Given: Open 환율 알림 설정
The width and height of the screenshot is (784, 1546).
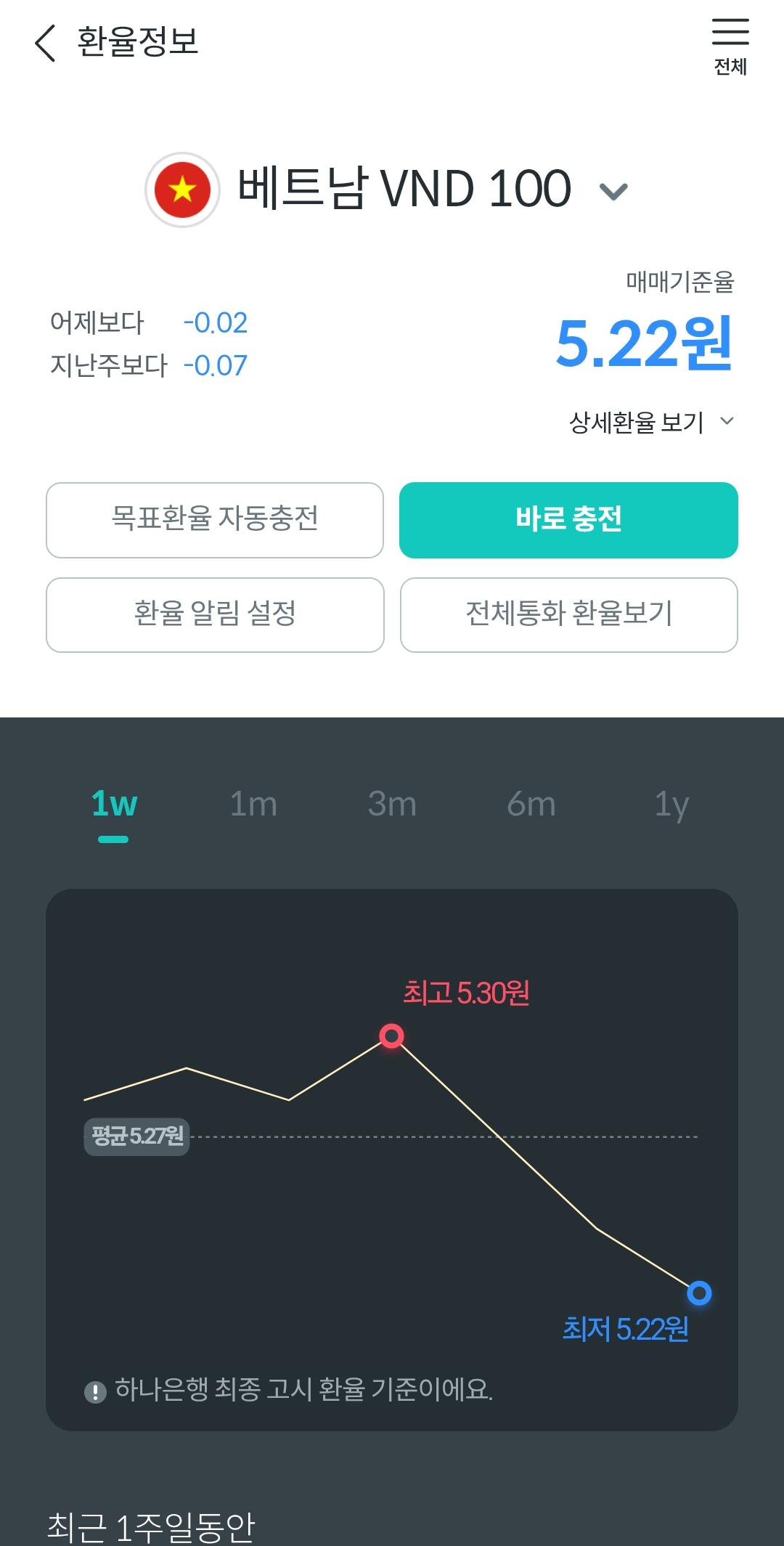Looking at the screenshot, I should pos(215,614).
